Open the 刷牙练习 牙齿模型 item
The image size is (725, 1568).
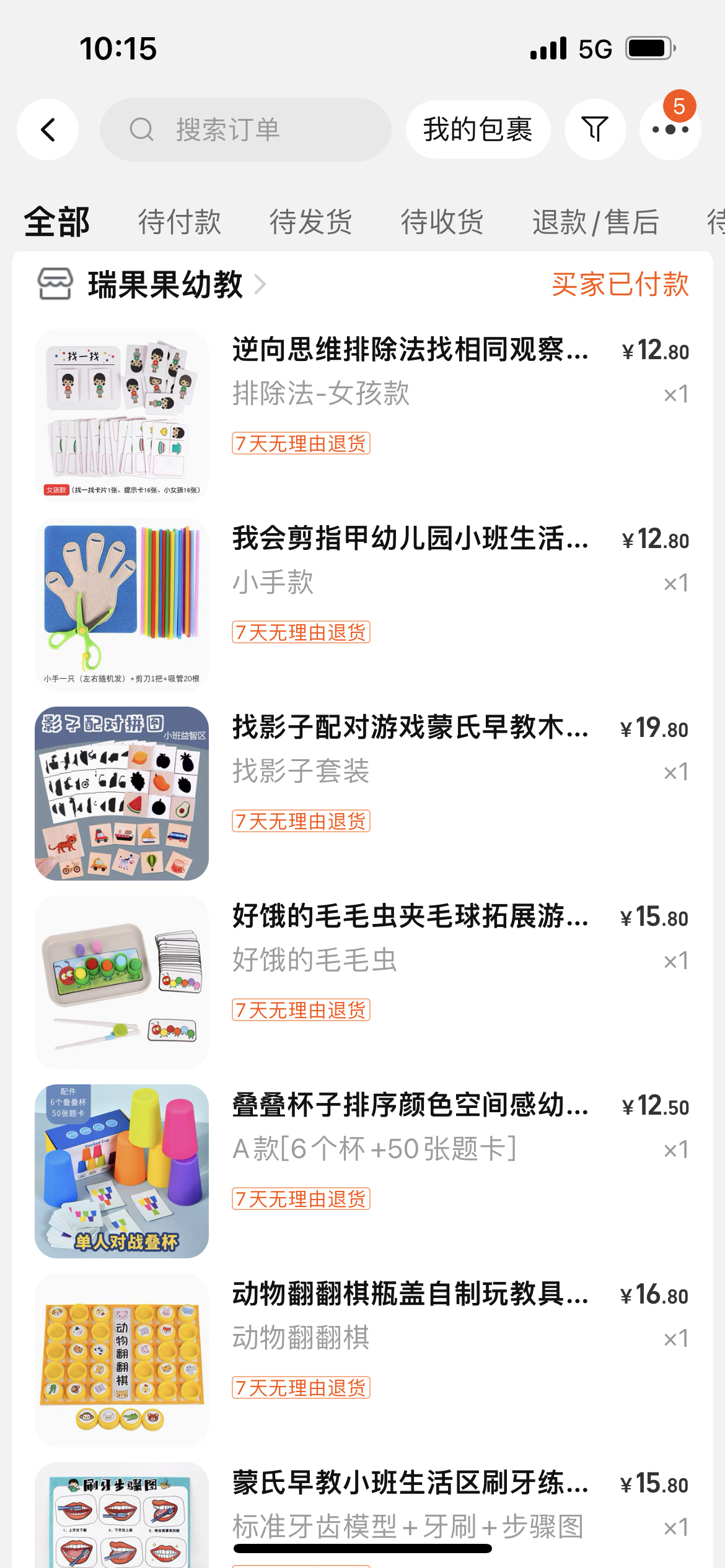pos(409,1483)
